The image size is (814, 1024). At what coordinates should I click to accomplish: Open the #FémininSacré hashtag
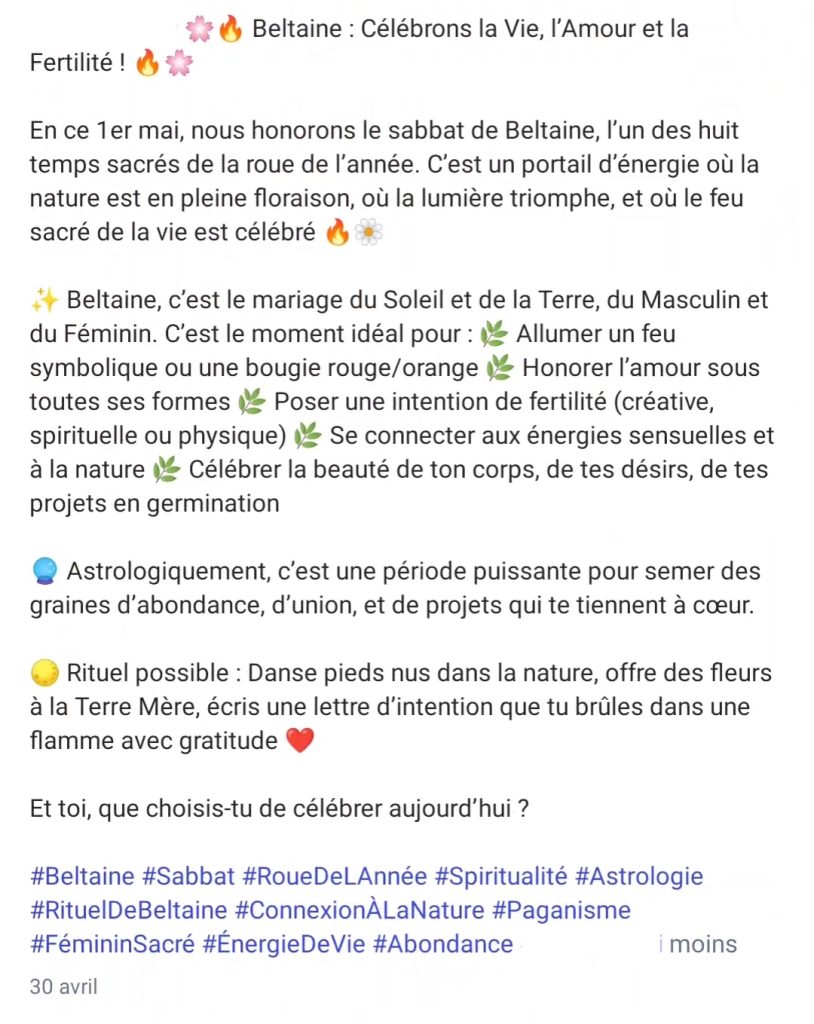click(x=112, y=944)
